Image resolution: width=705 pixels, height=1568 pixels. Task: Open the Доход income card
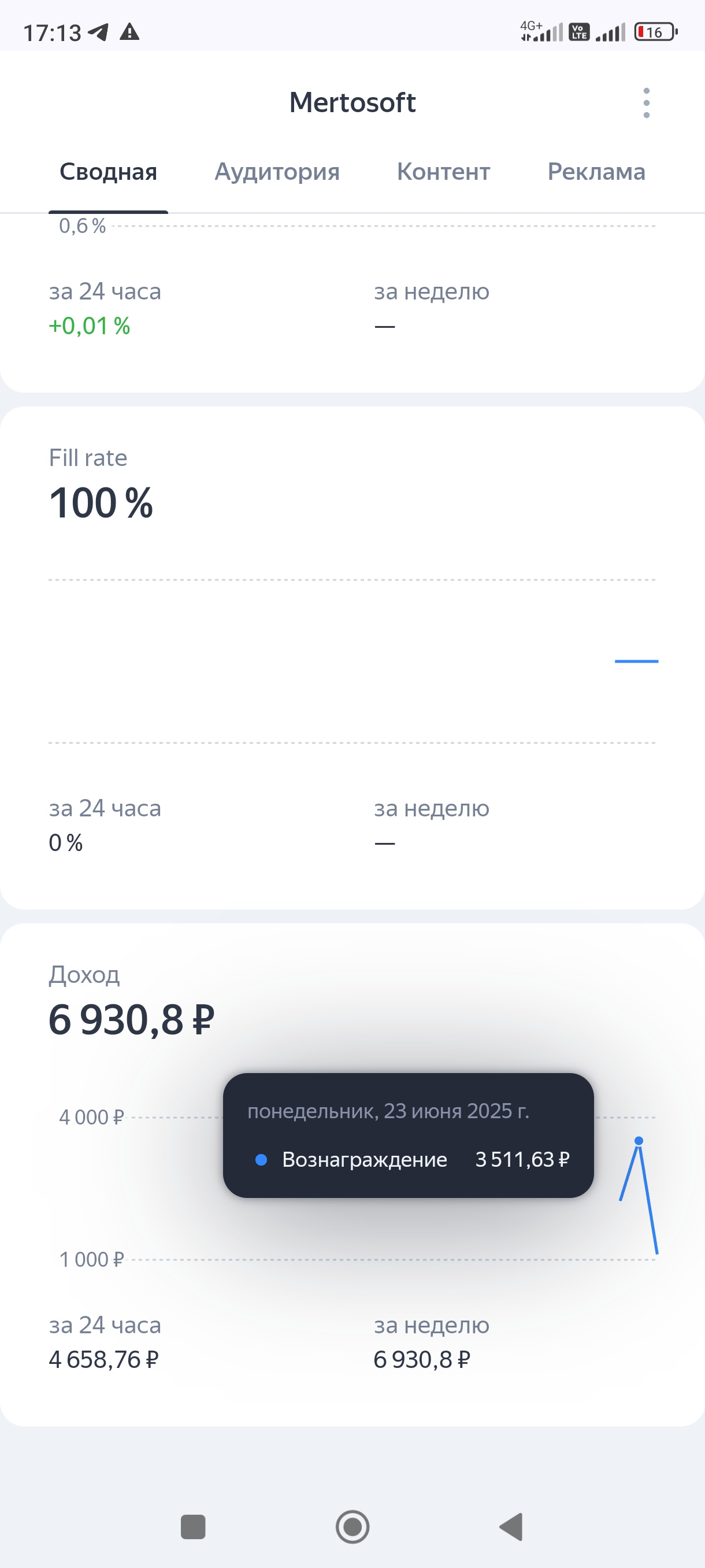(352, 1174)
